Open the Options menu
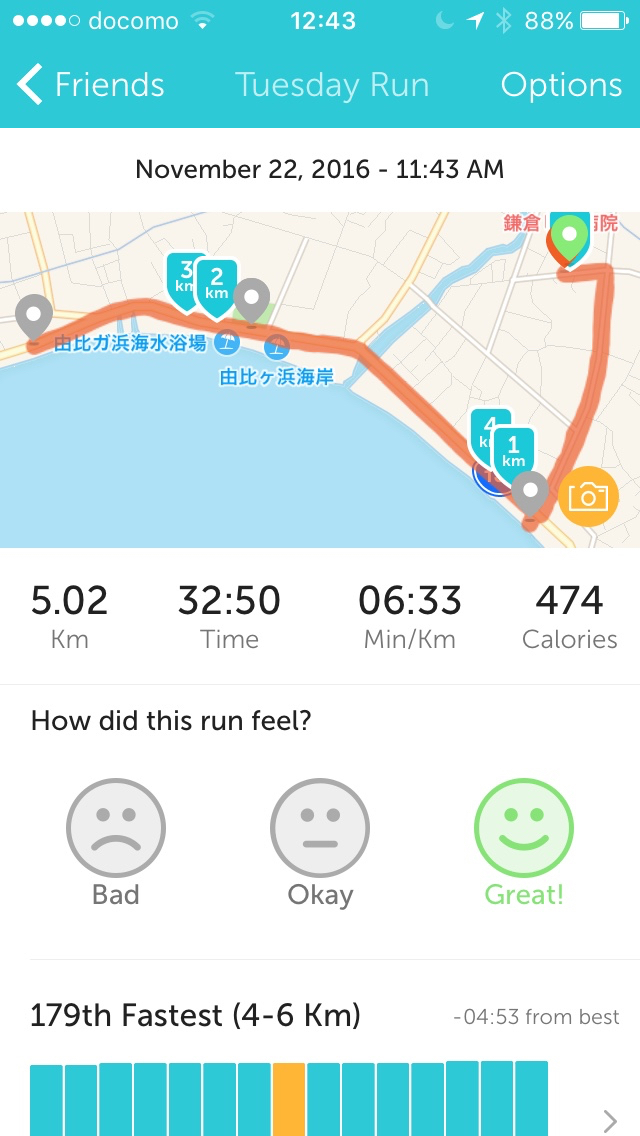The width and height of the screenshot is (640, 1136). tap(561, 85)
